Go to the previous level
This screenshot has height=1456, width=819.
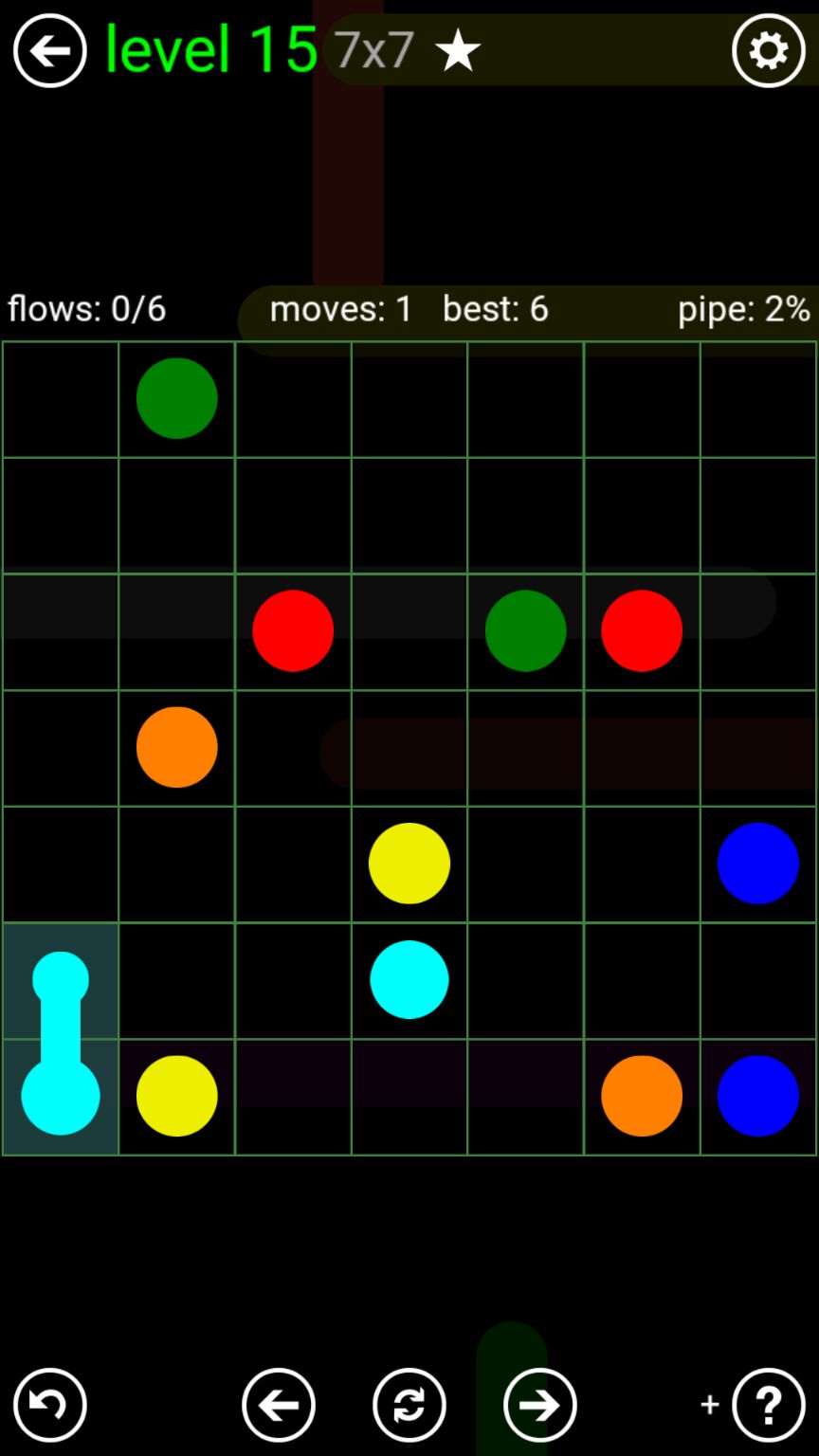(x=279, y=1405)
